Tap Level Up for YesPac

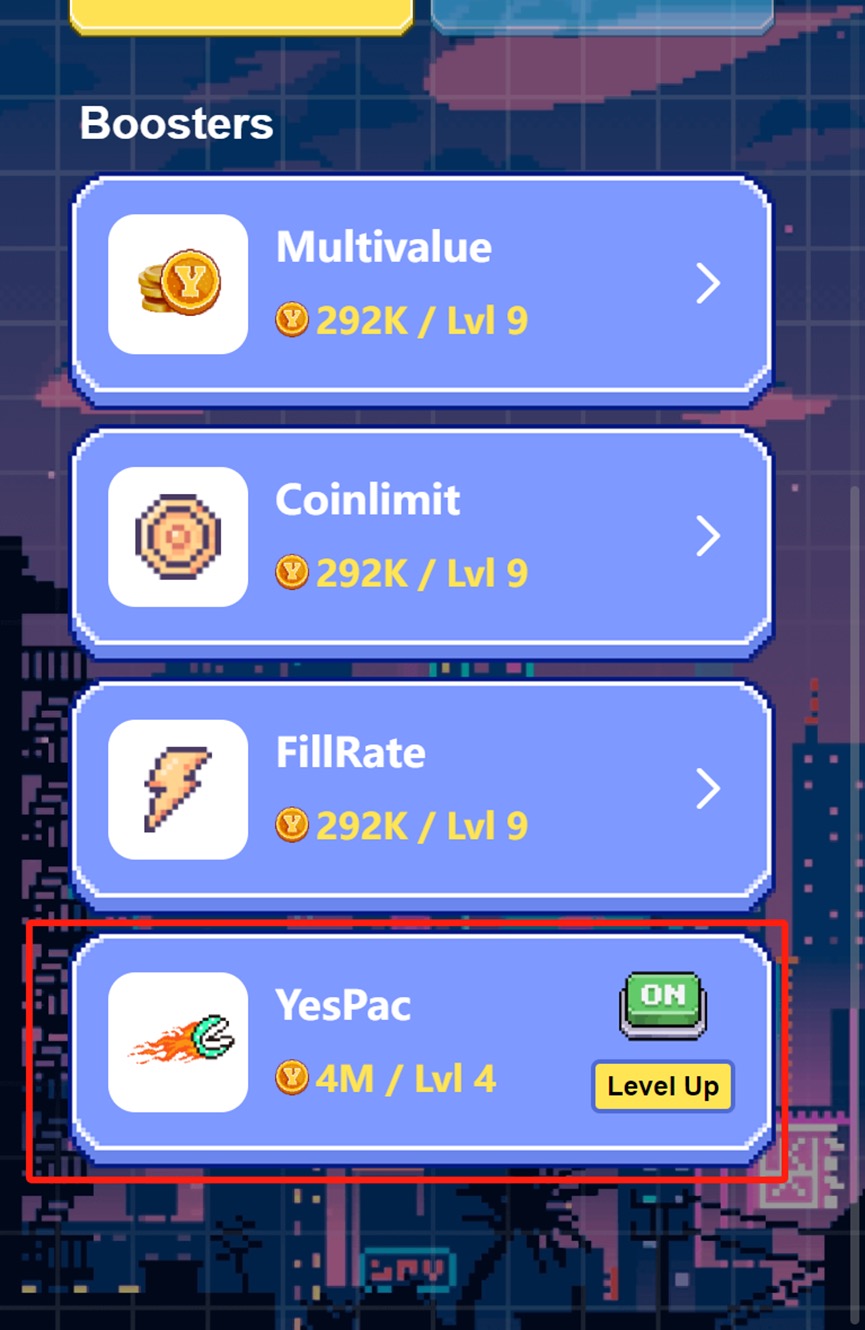click(663, 1087)
